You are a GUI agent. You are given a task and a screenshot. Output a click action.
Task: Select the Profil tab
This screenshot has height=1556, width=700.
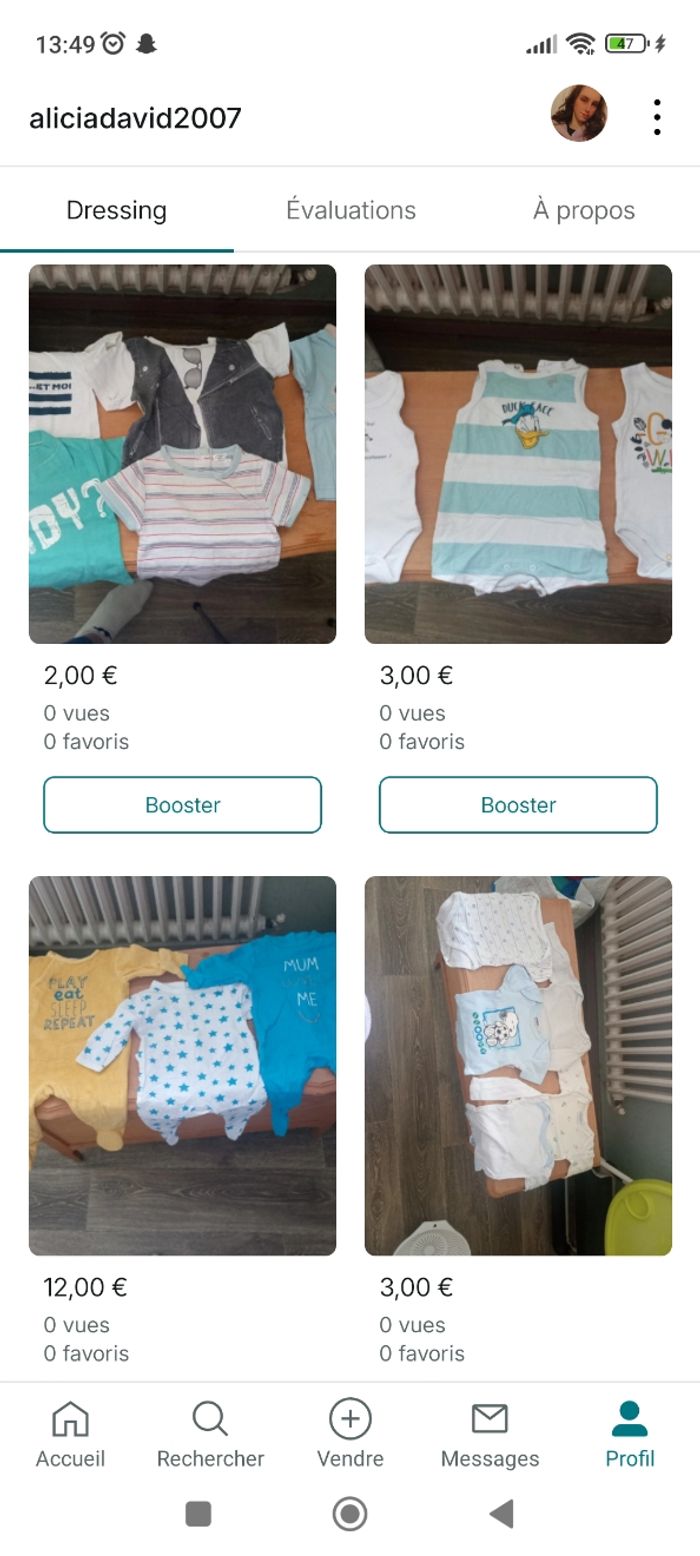click(630, 1433)
